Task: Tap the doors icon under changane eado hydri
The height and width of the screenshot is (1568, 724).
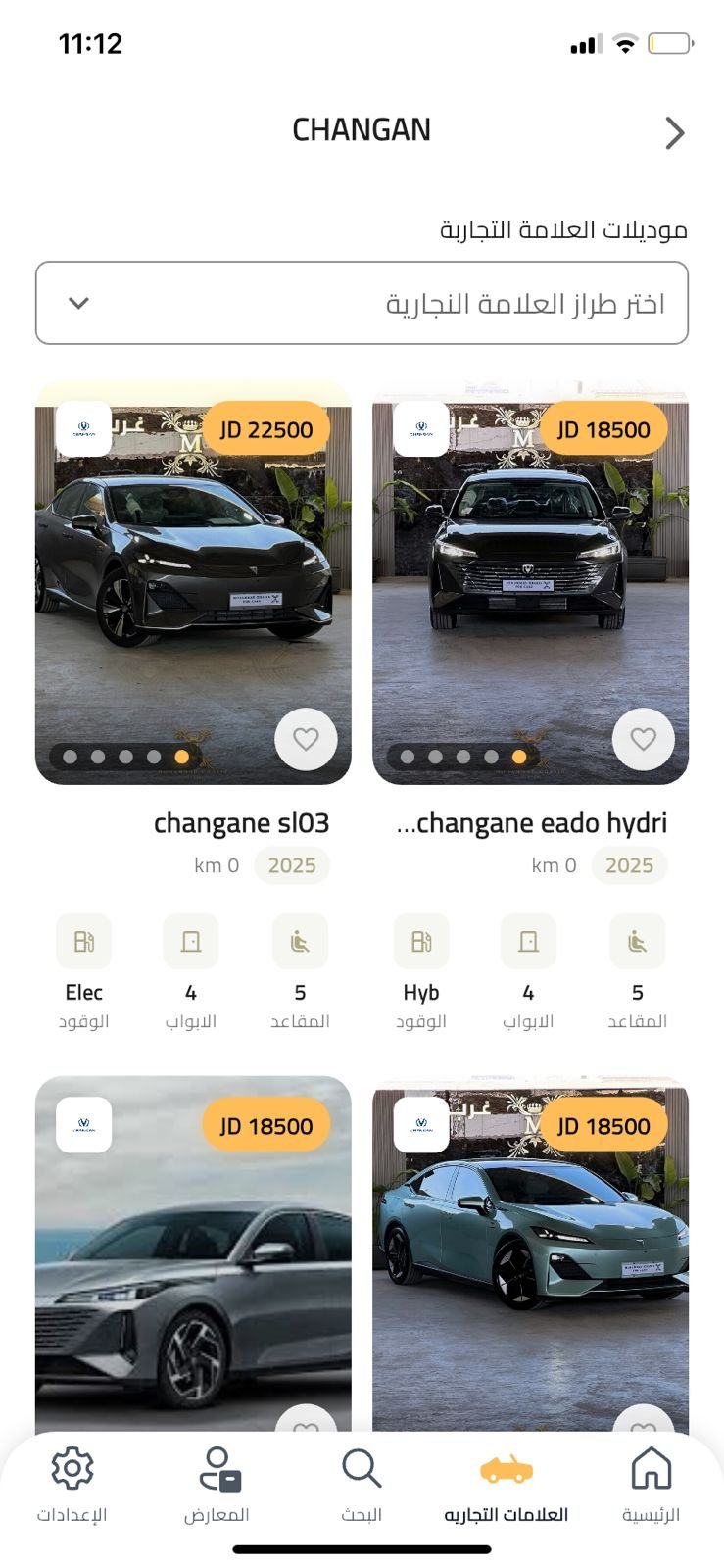Action: click(528, 940)
